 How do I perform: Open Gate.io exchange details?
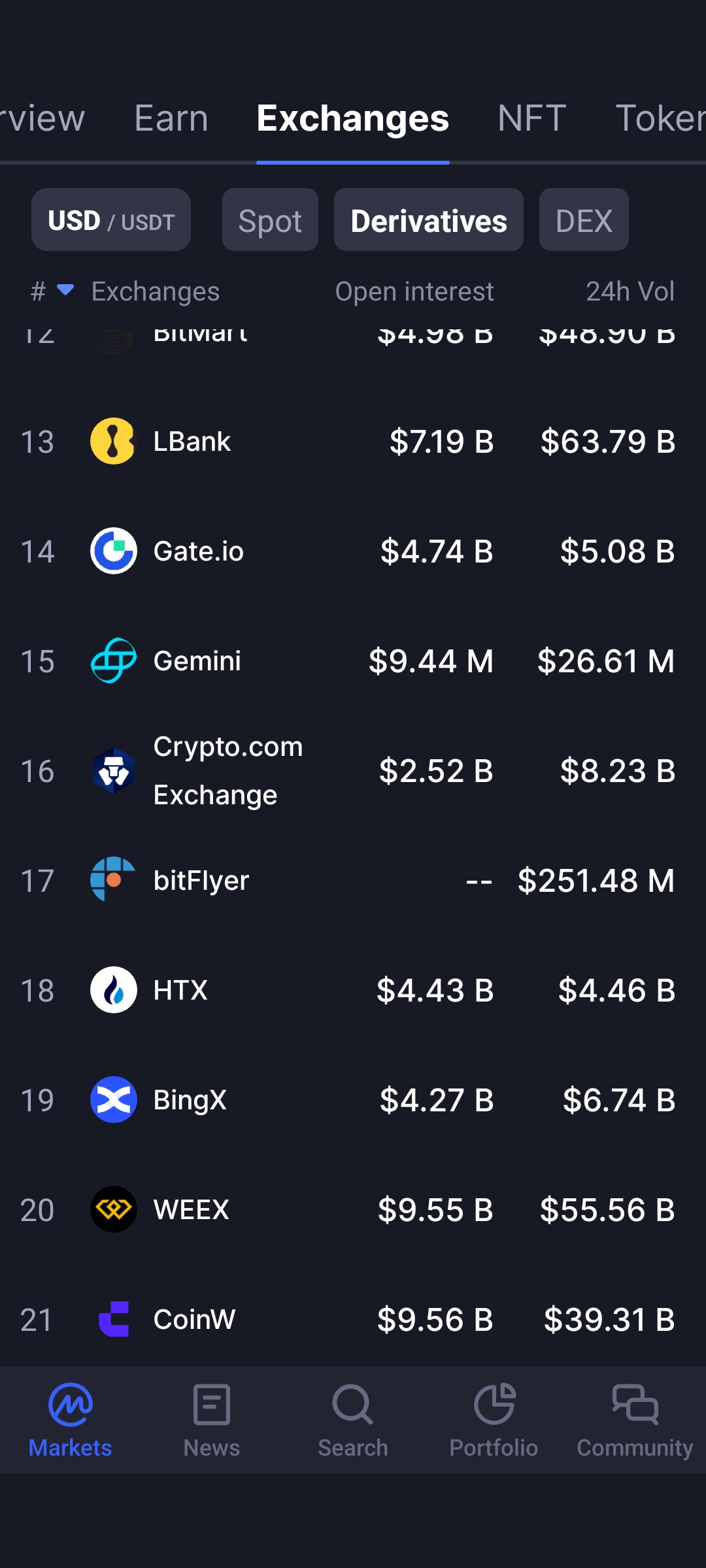point(353,551)
